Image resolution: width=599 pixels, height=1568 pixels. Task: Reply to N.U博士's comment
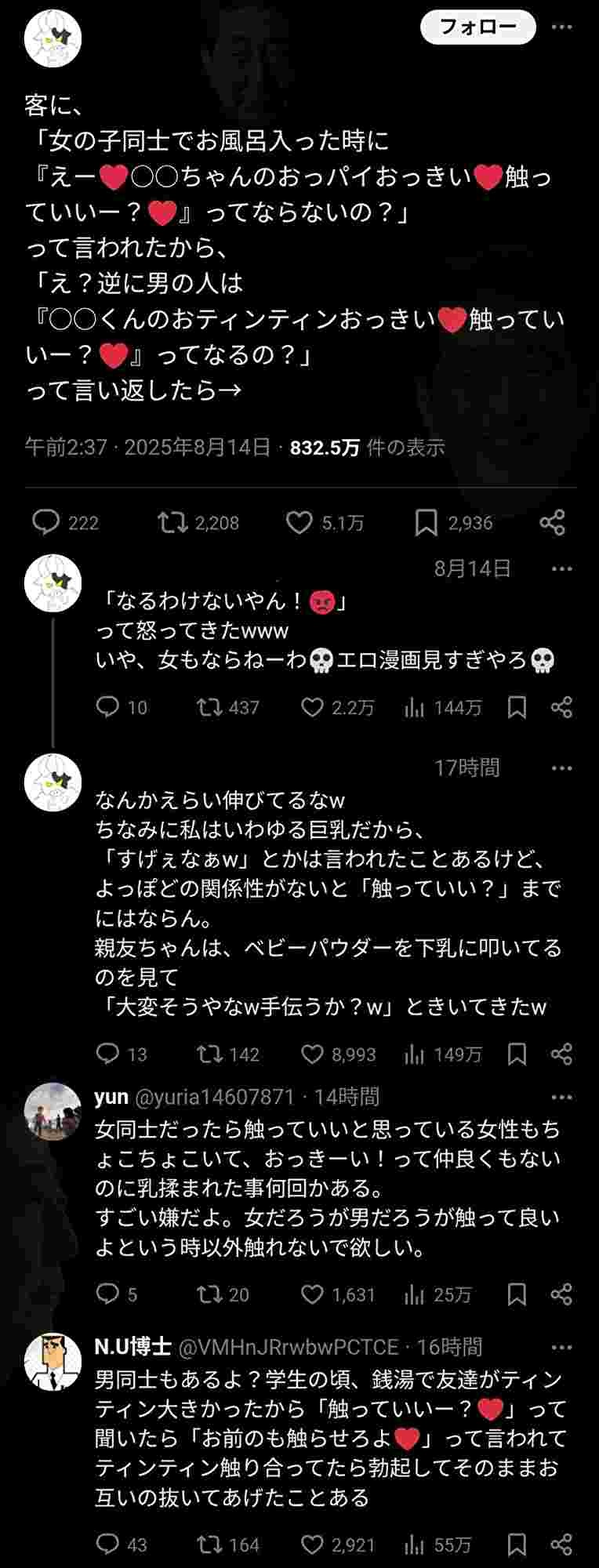coord(107,1545)
